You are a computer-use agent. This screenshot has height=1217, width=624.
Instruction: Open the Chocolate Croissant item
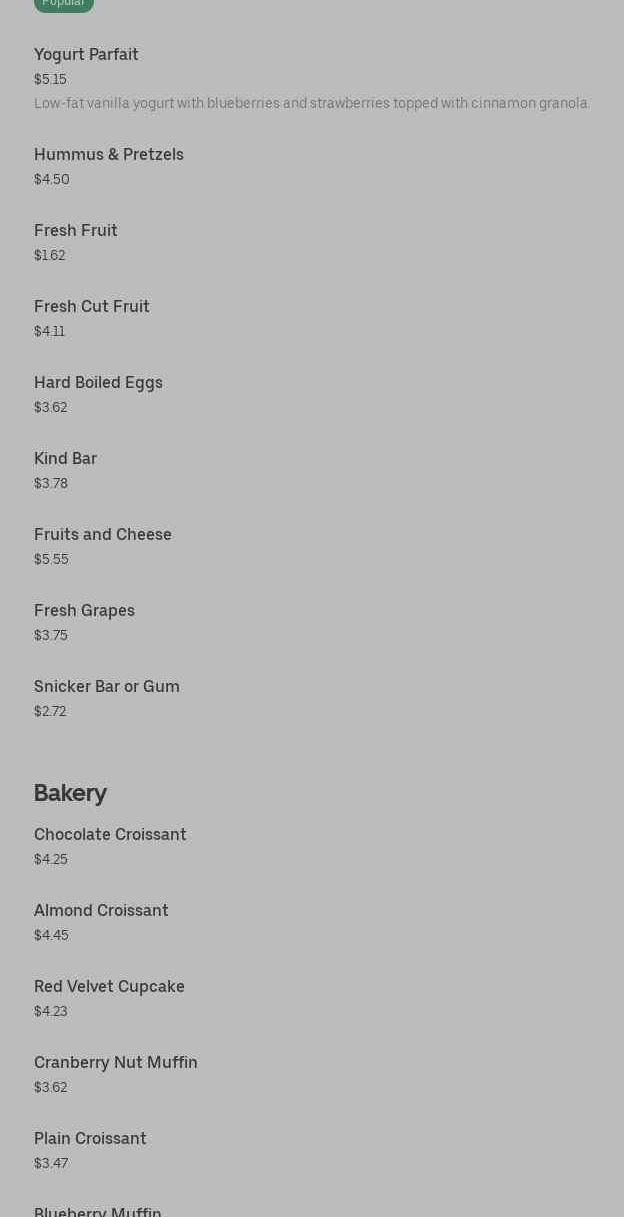(x=110, y=835)
